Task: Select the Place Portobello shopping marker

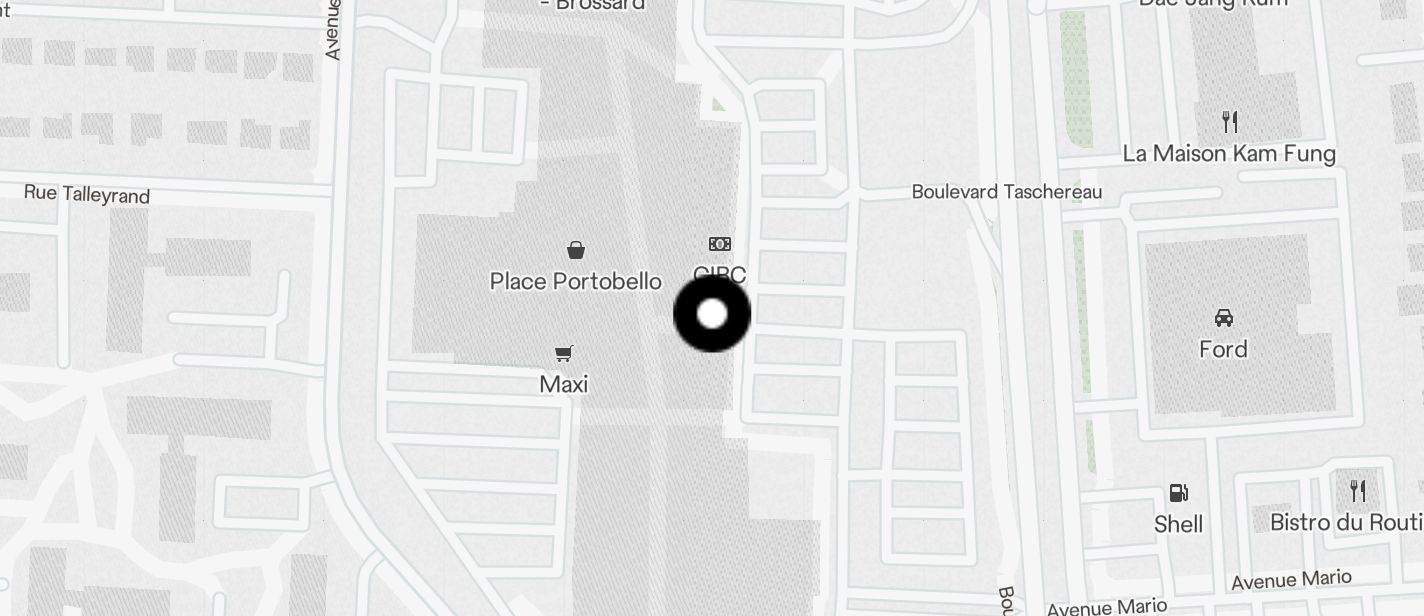Action: point(576,250)
